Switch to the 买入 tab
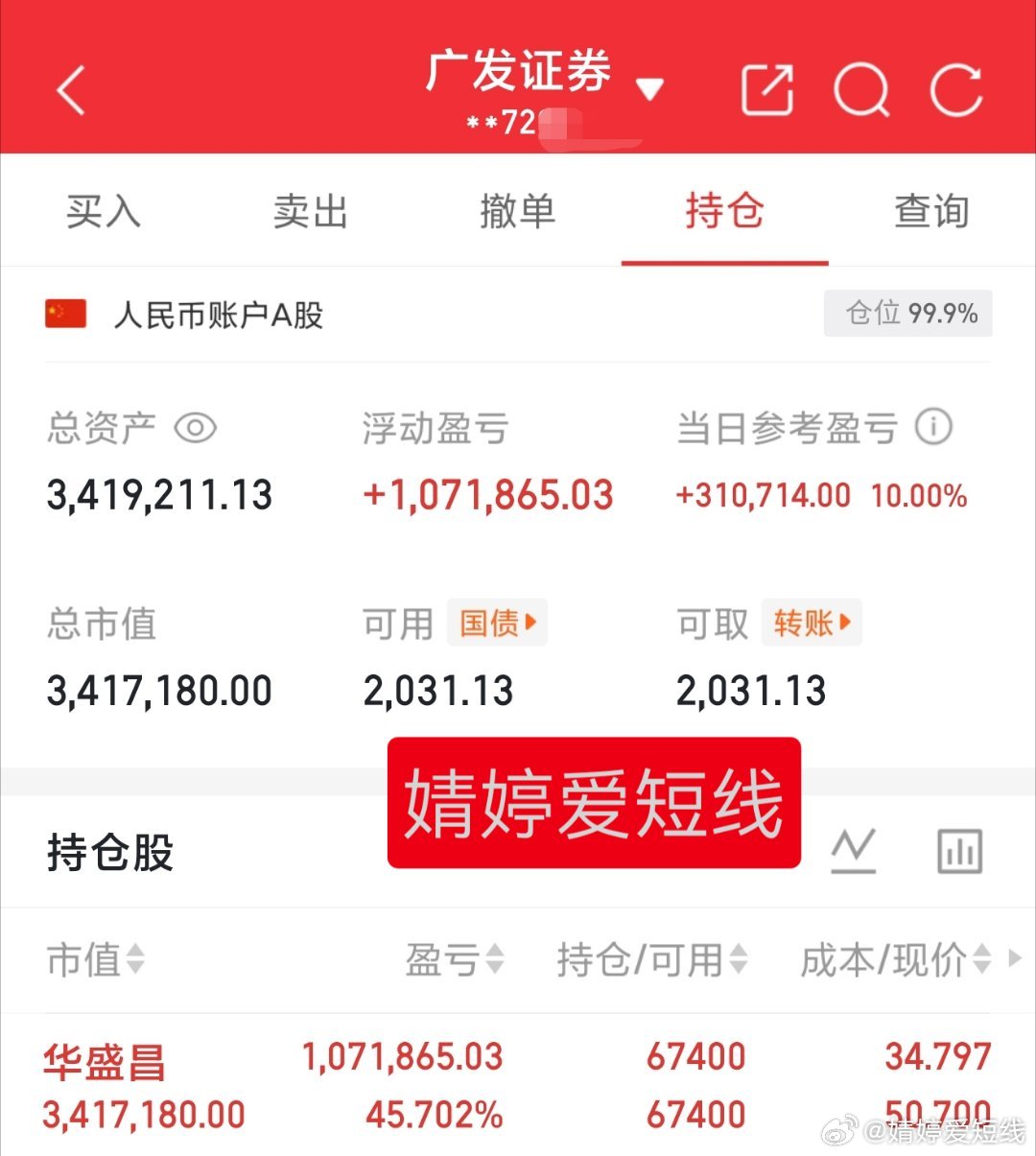Screen dimensions: 1036x1156 point(102,212)
